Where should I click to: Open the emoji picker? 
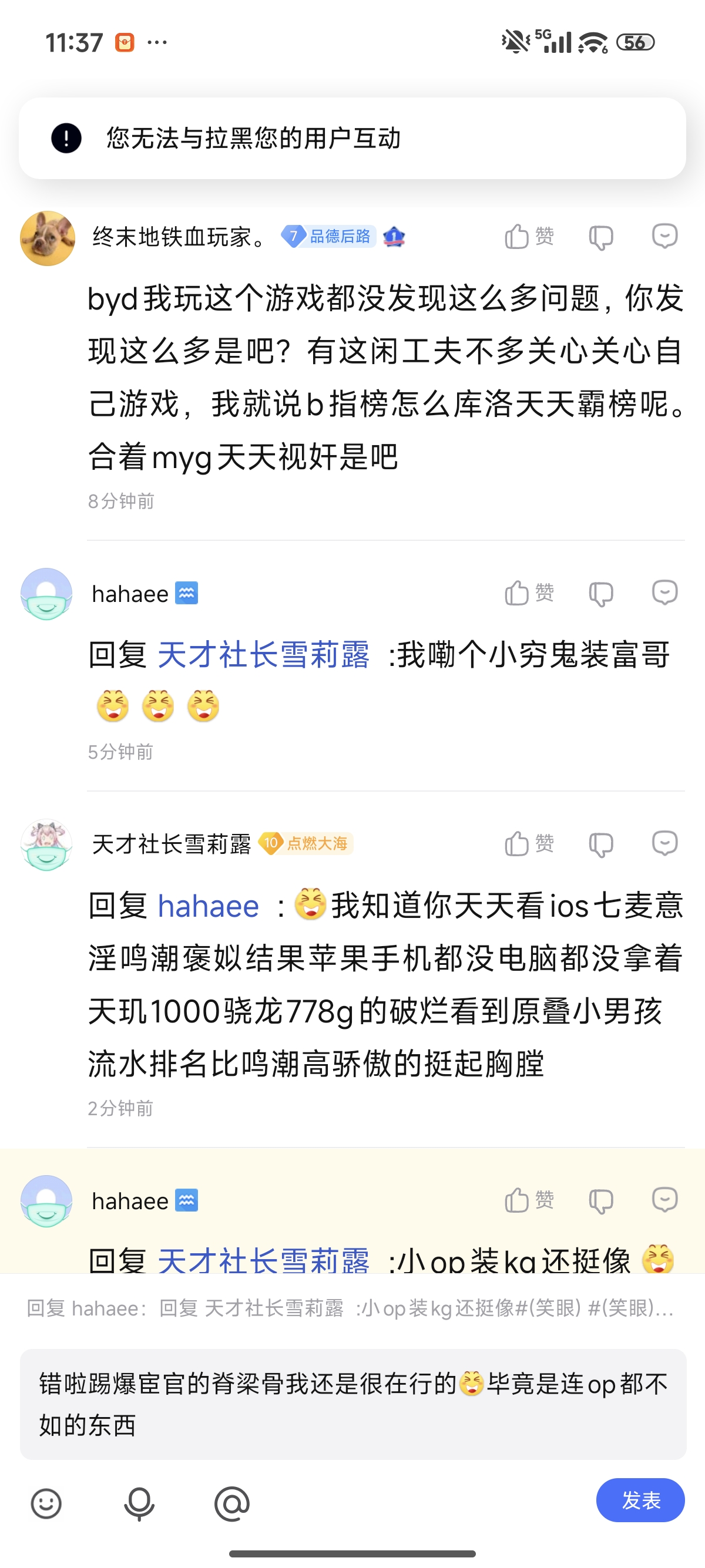pyautogui.click(x=46, y=1504)
